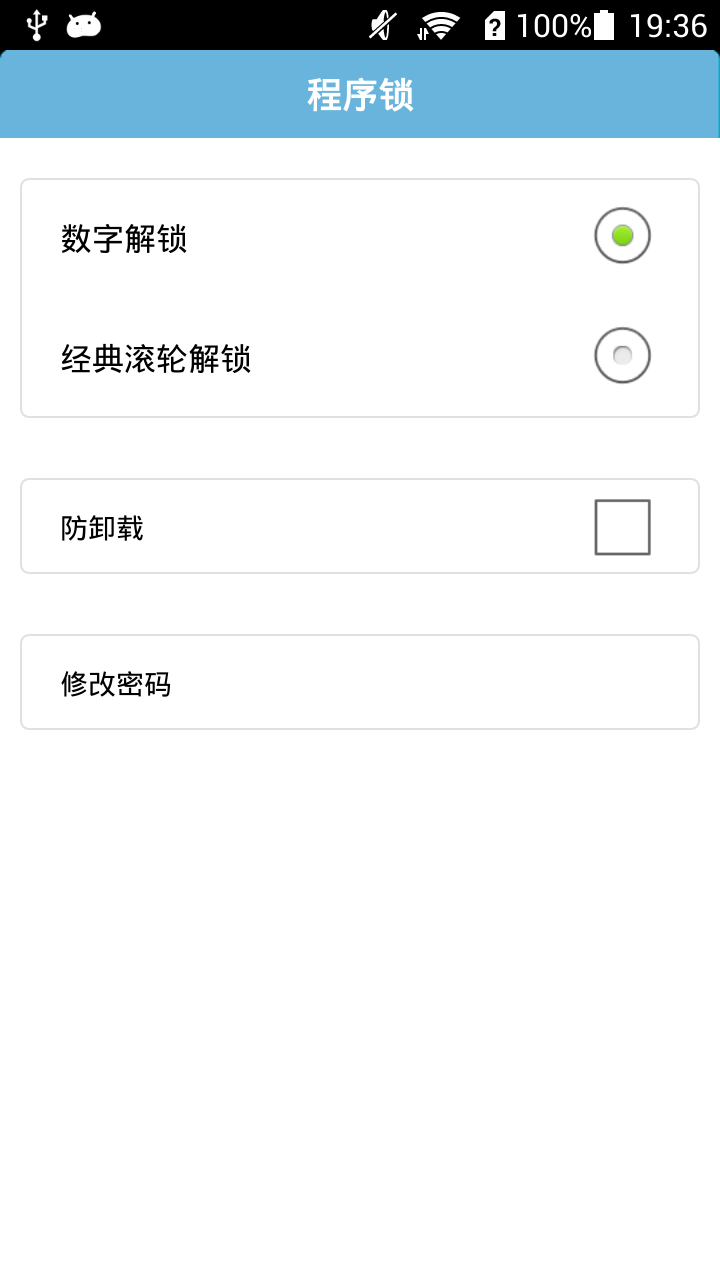Open 修改密码 to change password
The width and height of the screenshot is (720, 1280).
(360, 683)
